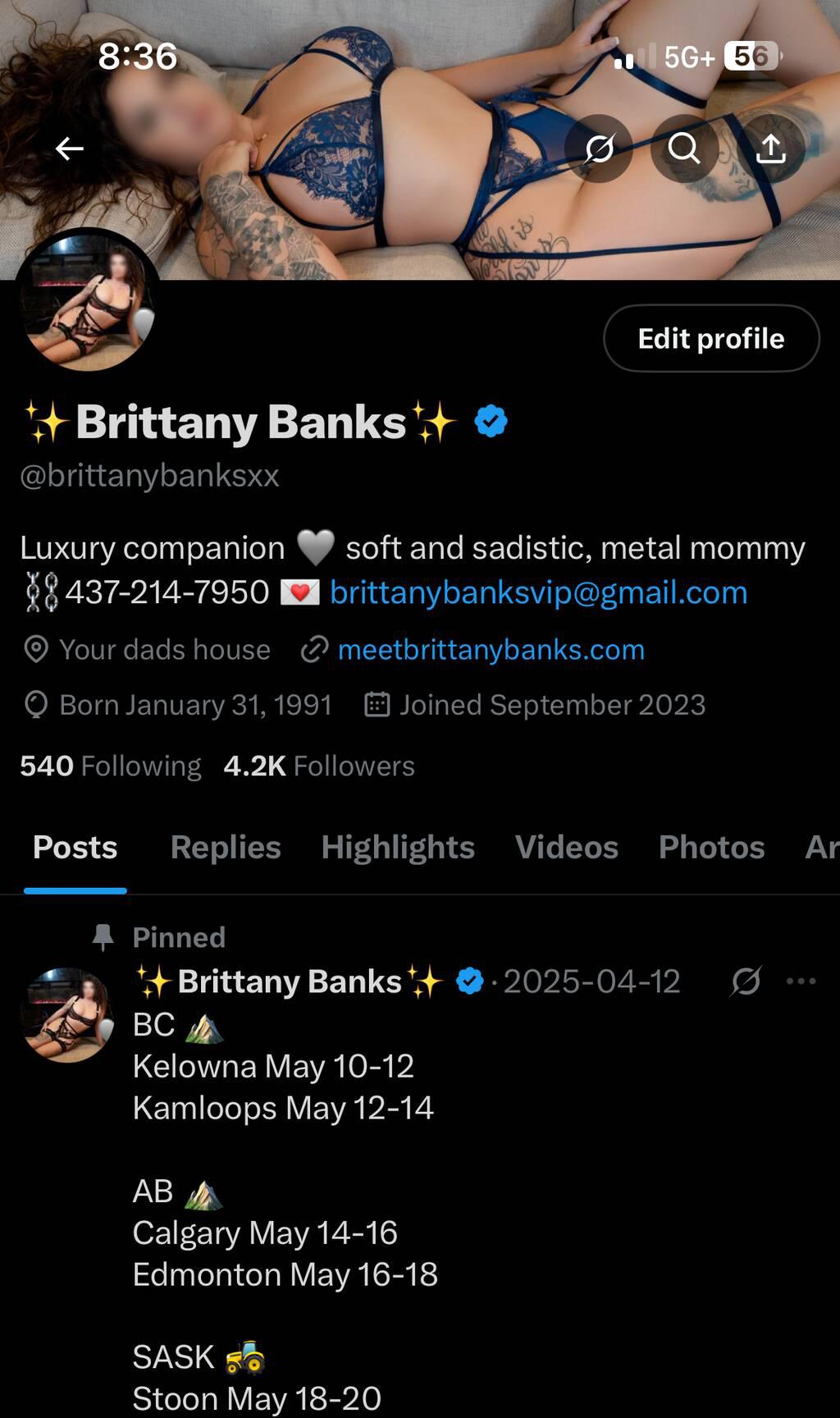Tap the Edit profile button

tap(711, 338)
